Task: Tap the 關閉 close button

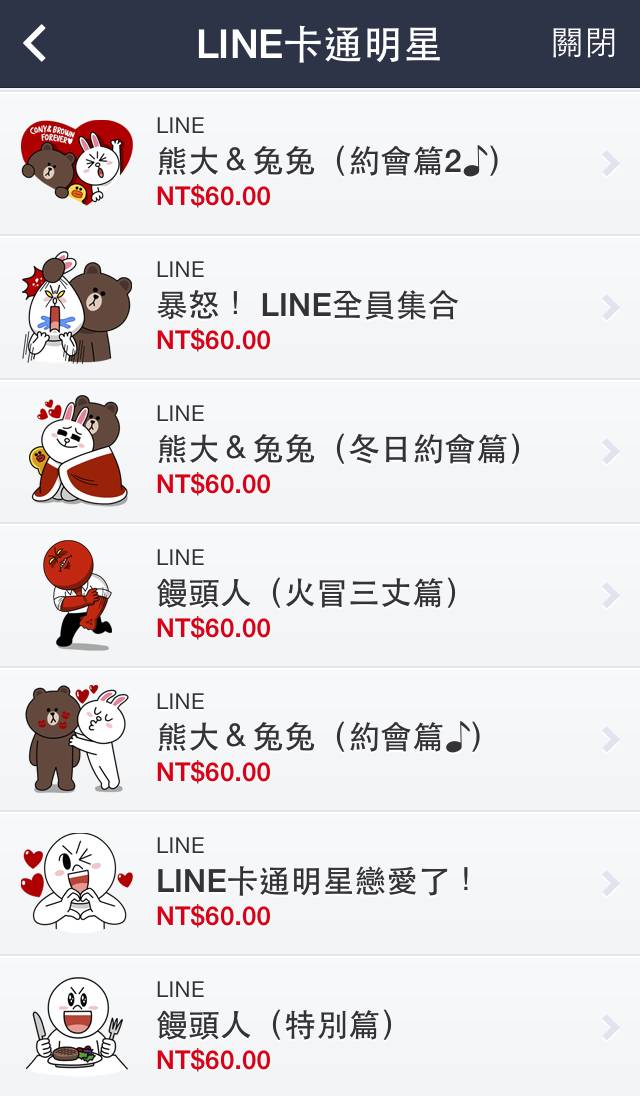Action: tap(583, 43)
